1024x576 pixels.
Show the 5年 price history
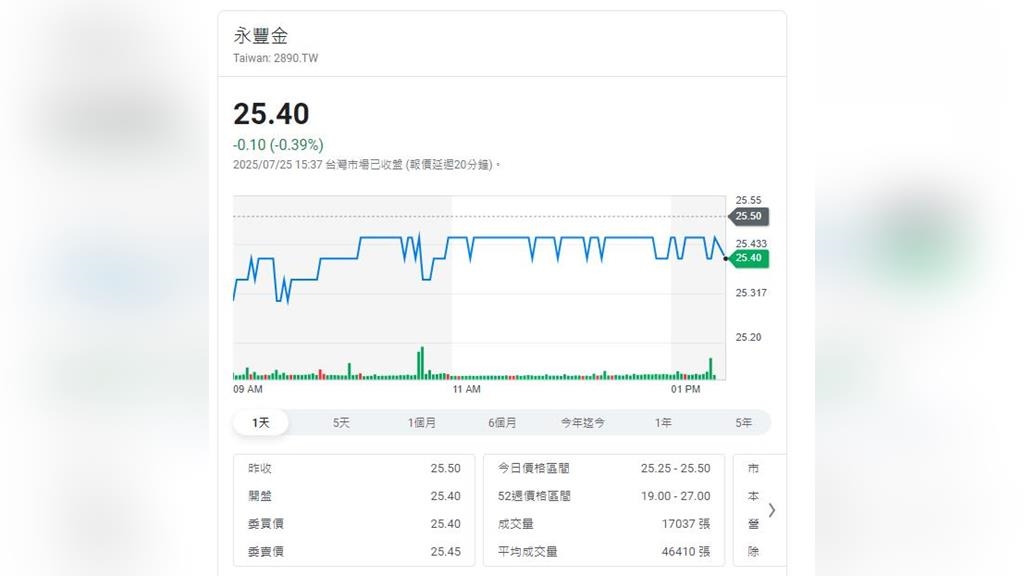[743, 423]
